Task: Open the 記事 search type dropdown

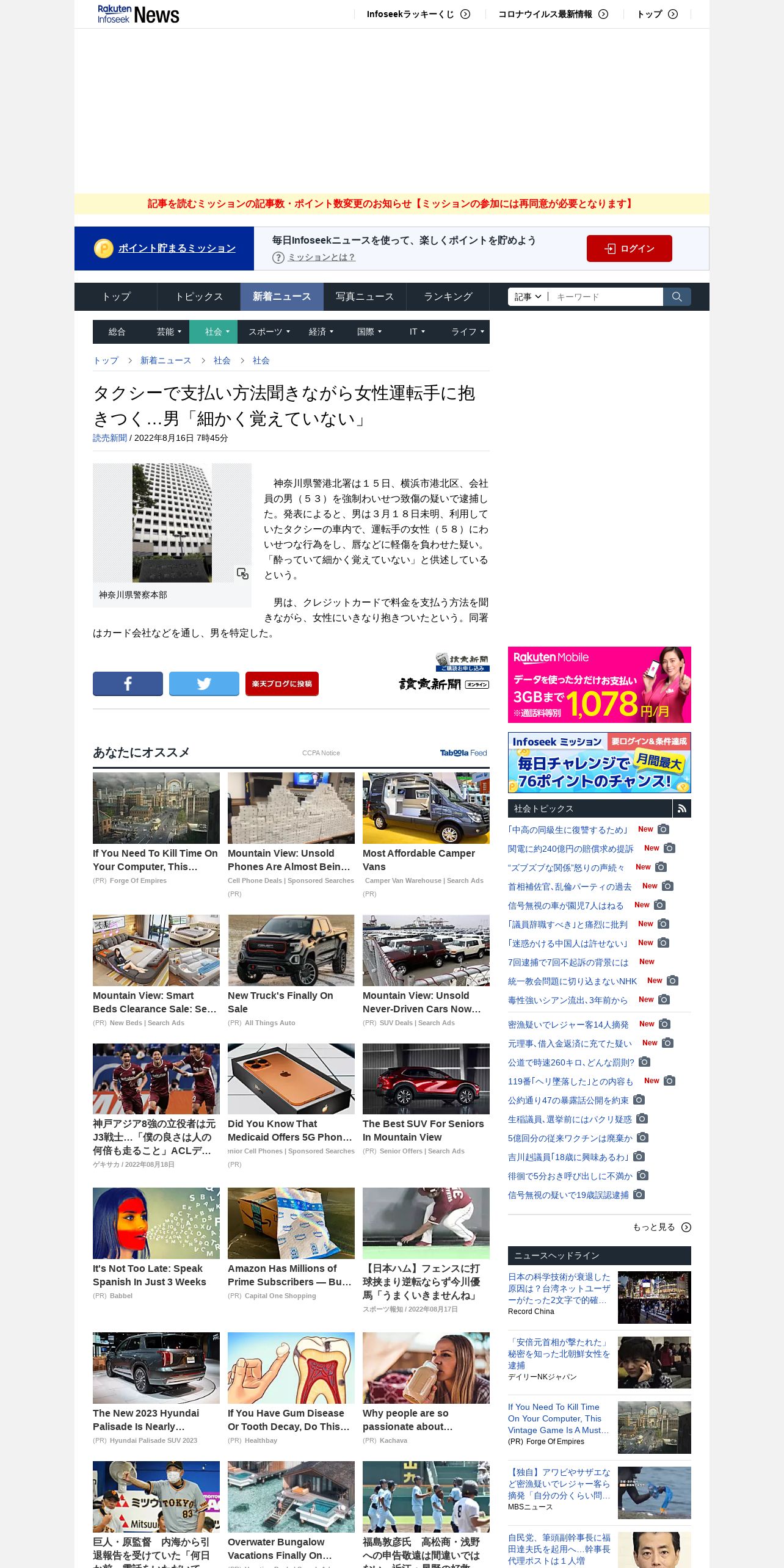Action: pyautogui.click(x=528, y=297)
